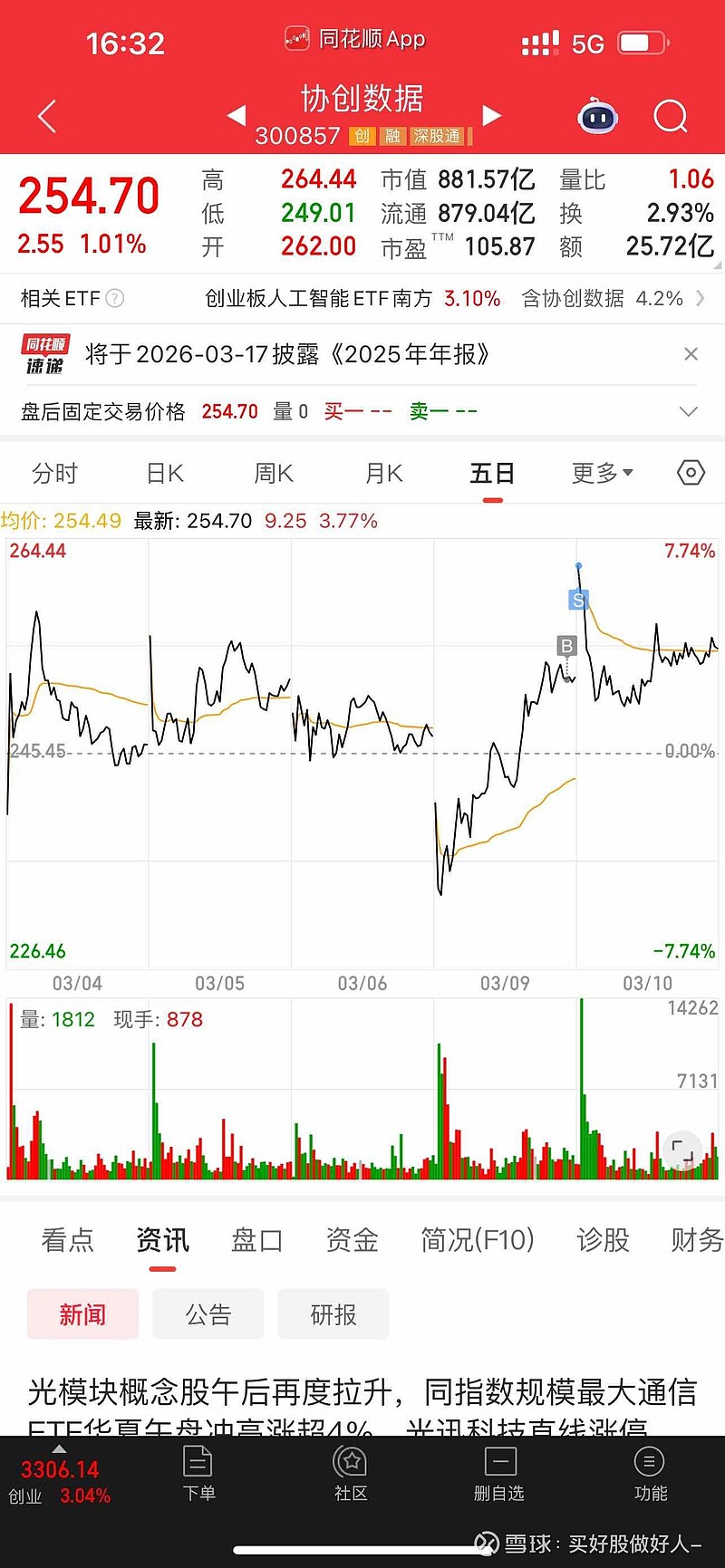Tap the fullscreen expand icon on volume chart
Viewport: 725px width, 1568px height.
(681, 1150)
